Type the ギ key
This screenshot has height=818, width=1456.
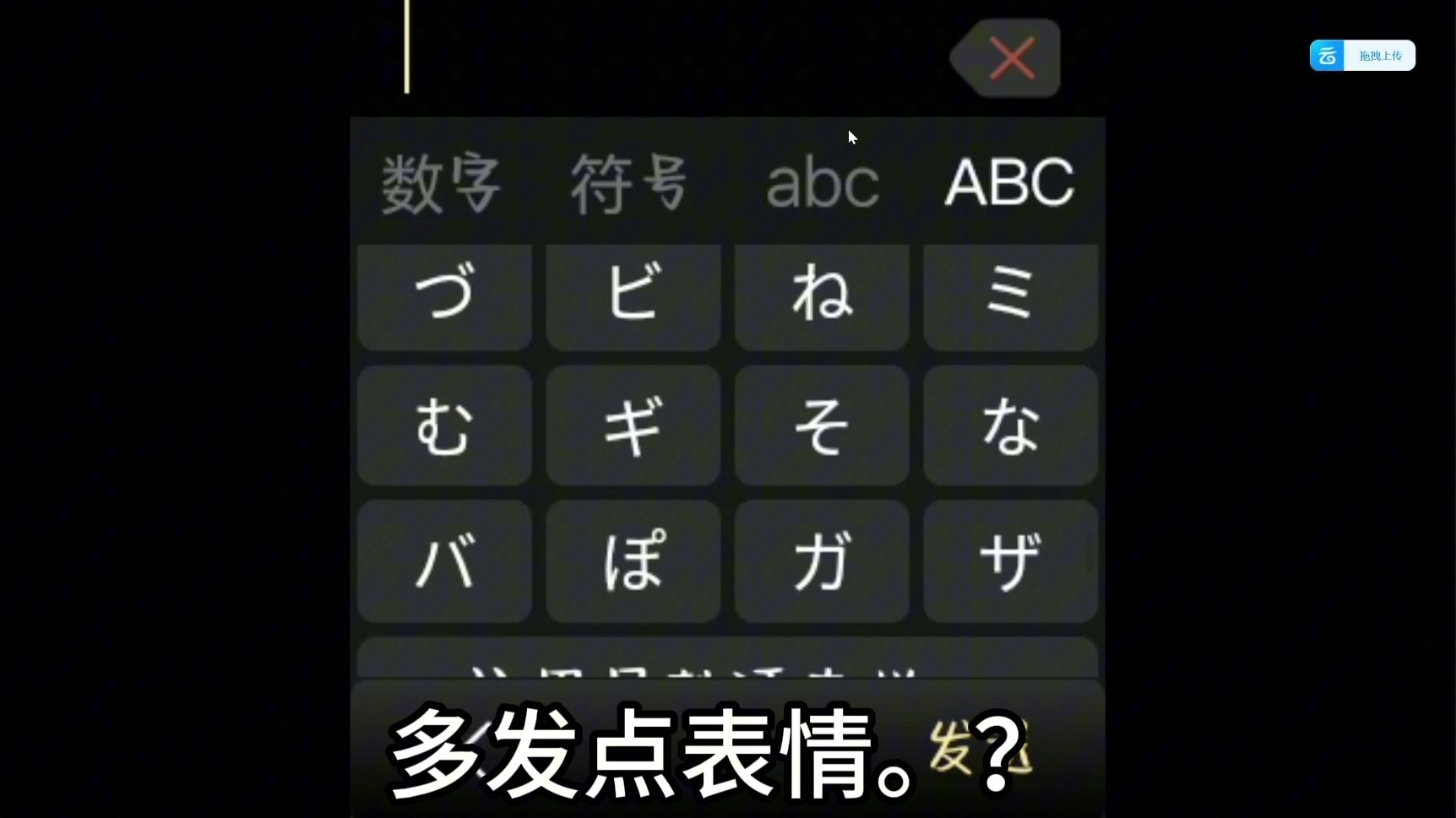[633, 425]
